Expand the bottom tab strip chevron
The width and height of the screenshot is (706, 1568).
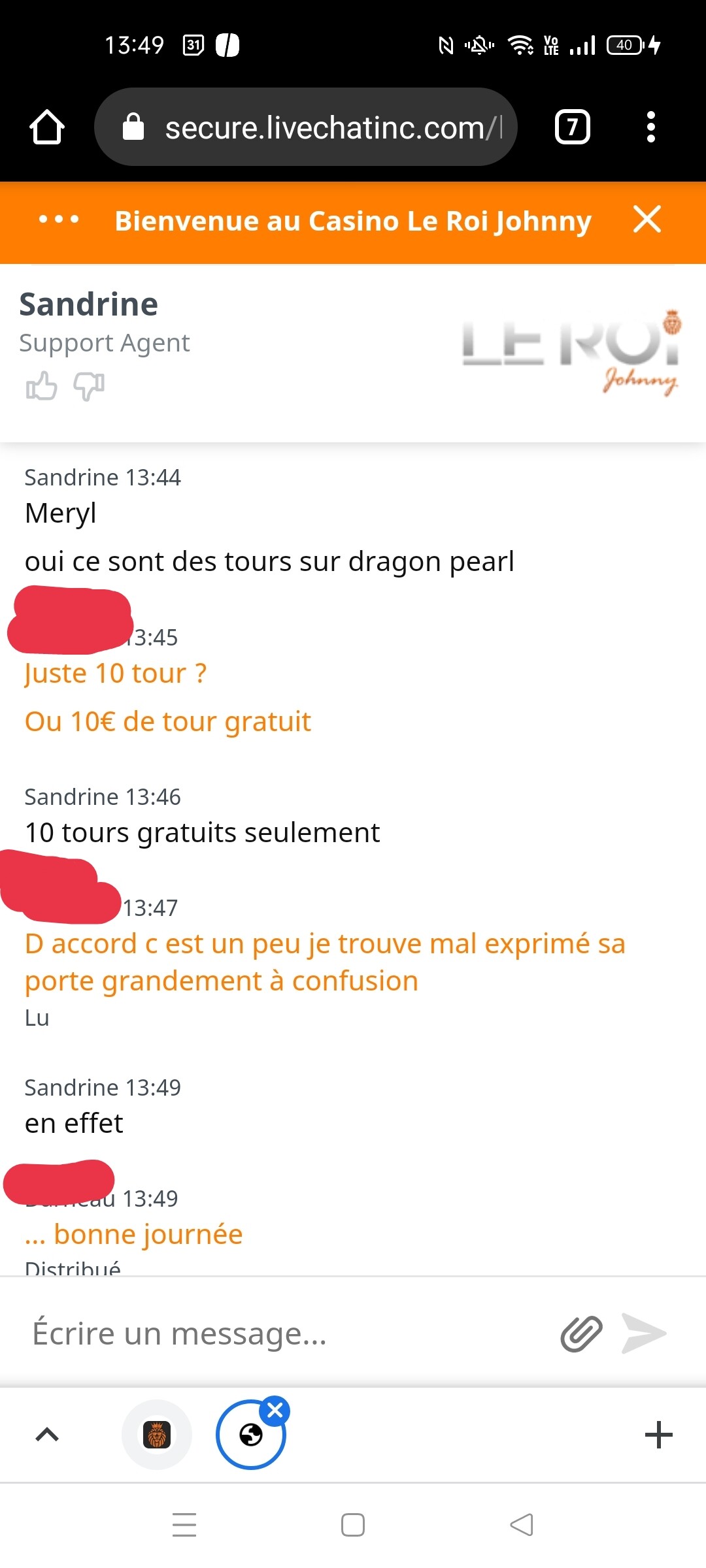click(47, 1435)
